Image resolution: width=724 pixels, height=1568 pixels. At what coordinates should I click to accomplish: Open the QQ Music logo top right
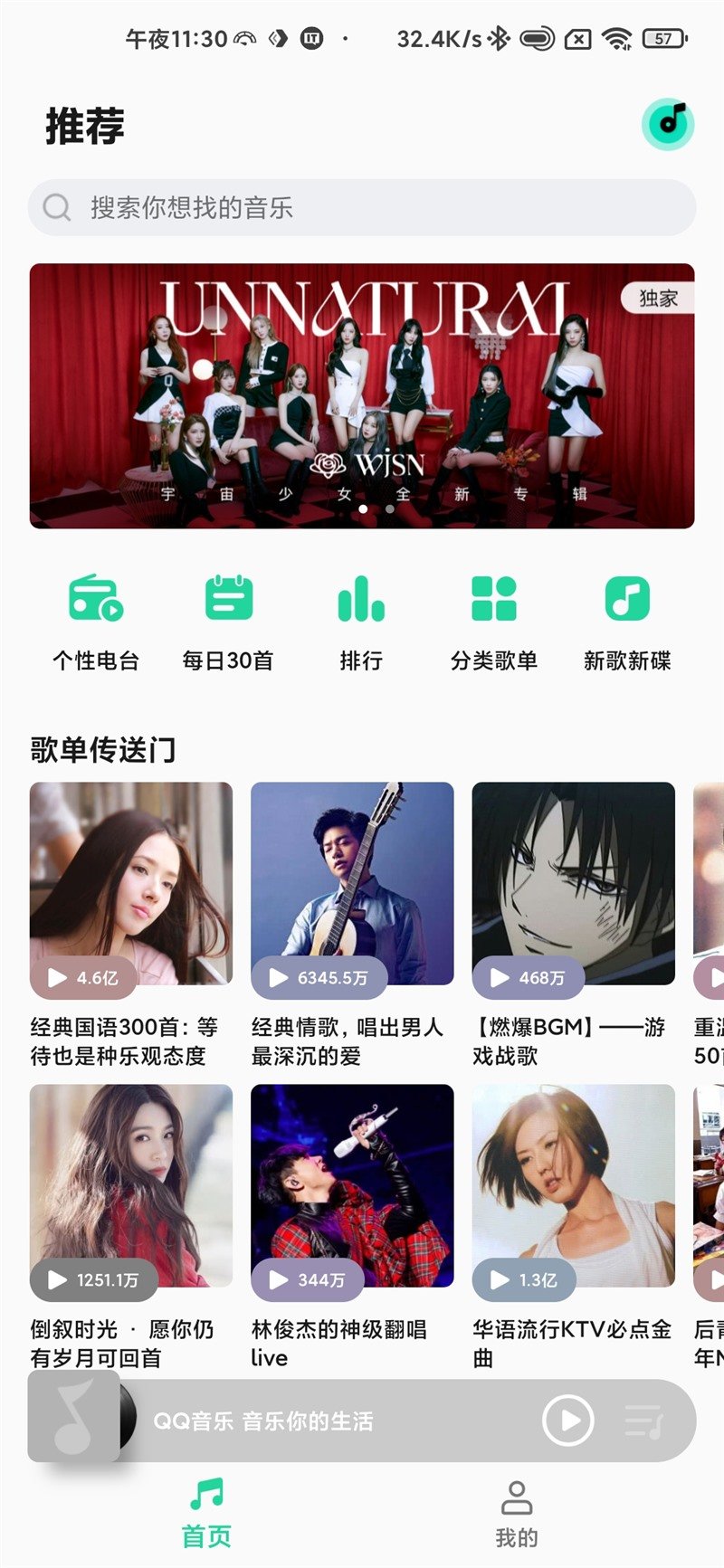coord(667,124)
